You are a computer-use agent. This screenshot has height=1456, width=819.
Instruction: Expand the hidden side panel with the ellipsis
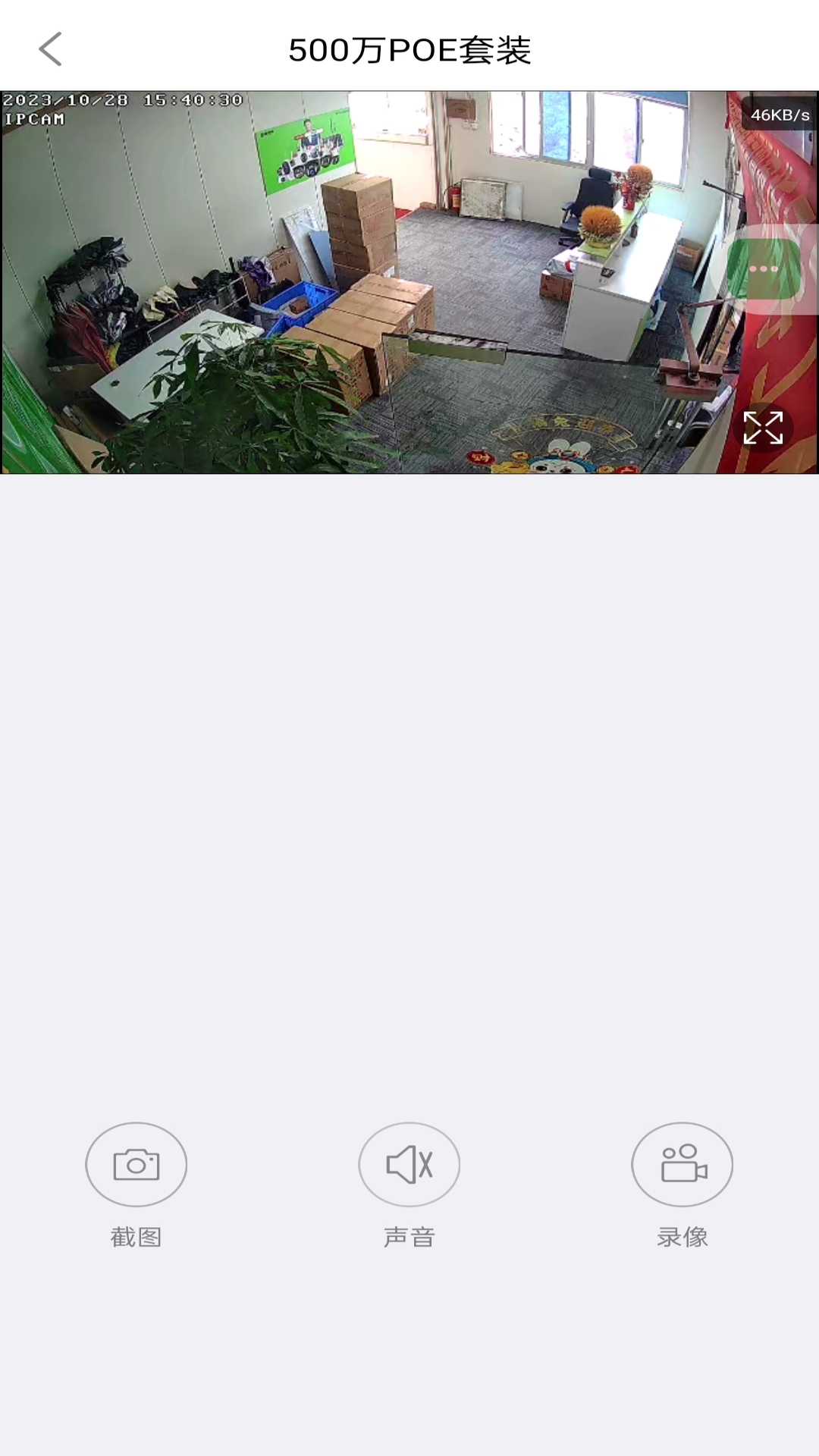764,269
